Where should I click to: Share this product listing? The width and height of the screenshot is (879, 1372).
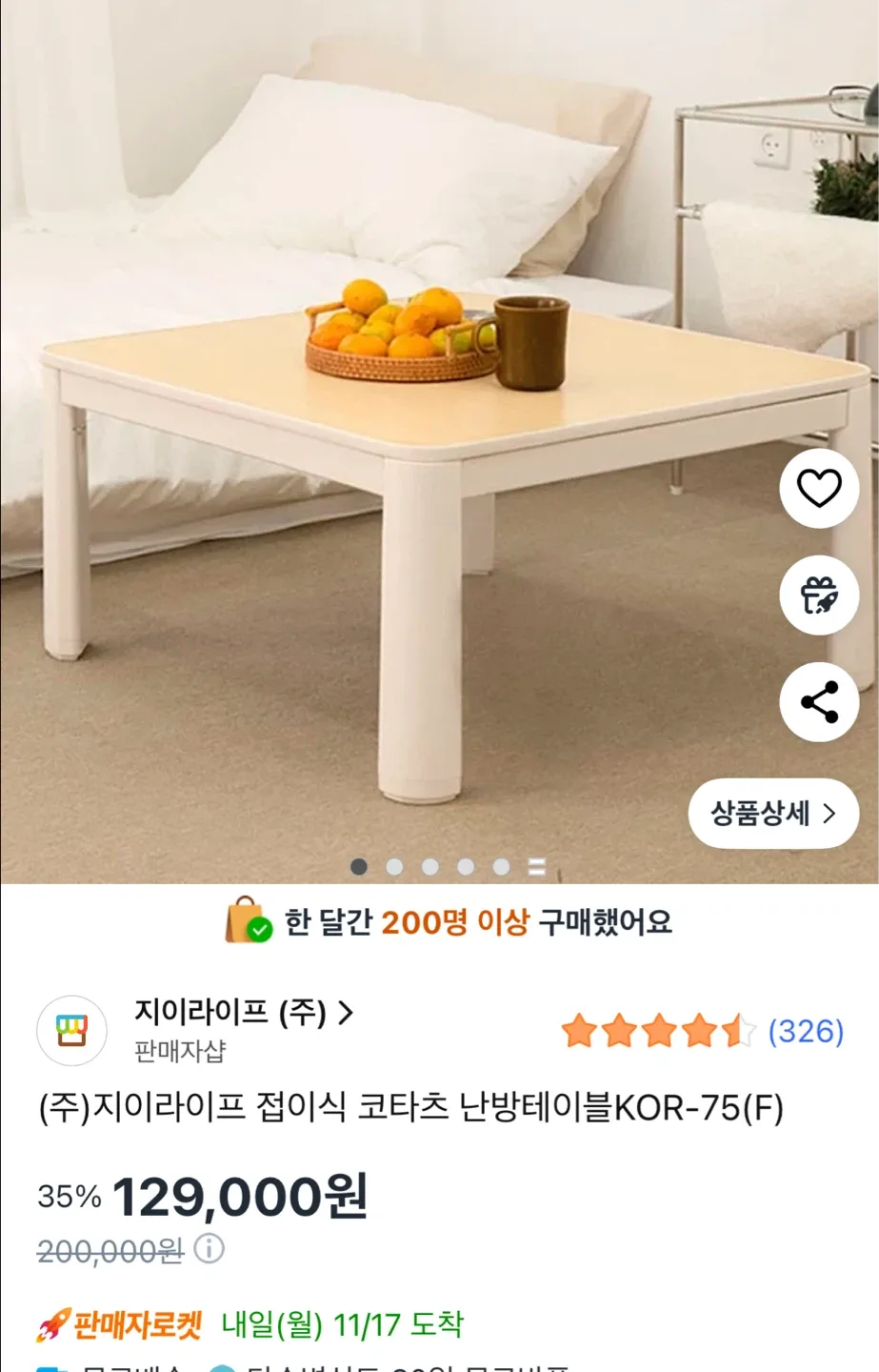[x=819, y=702]
